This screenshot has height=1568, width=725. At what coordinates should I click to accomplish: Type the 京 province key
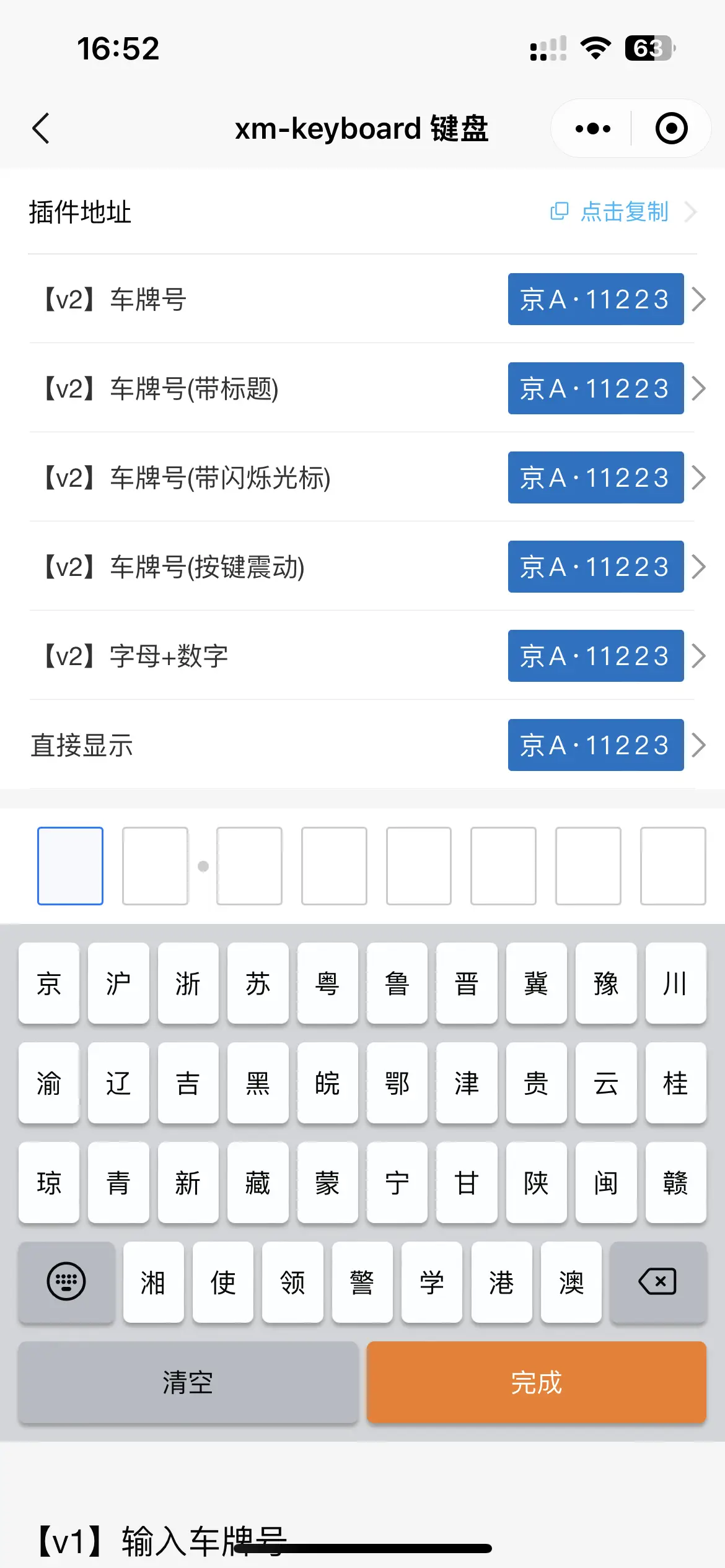click(x=49, y=983)
